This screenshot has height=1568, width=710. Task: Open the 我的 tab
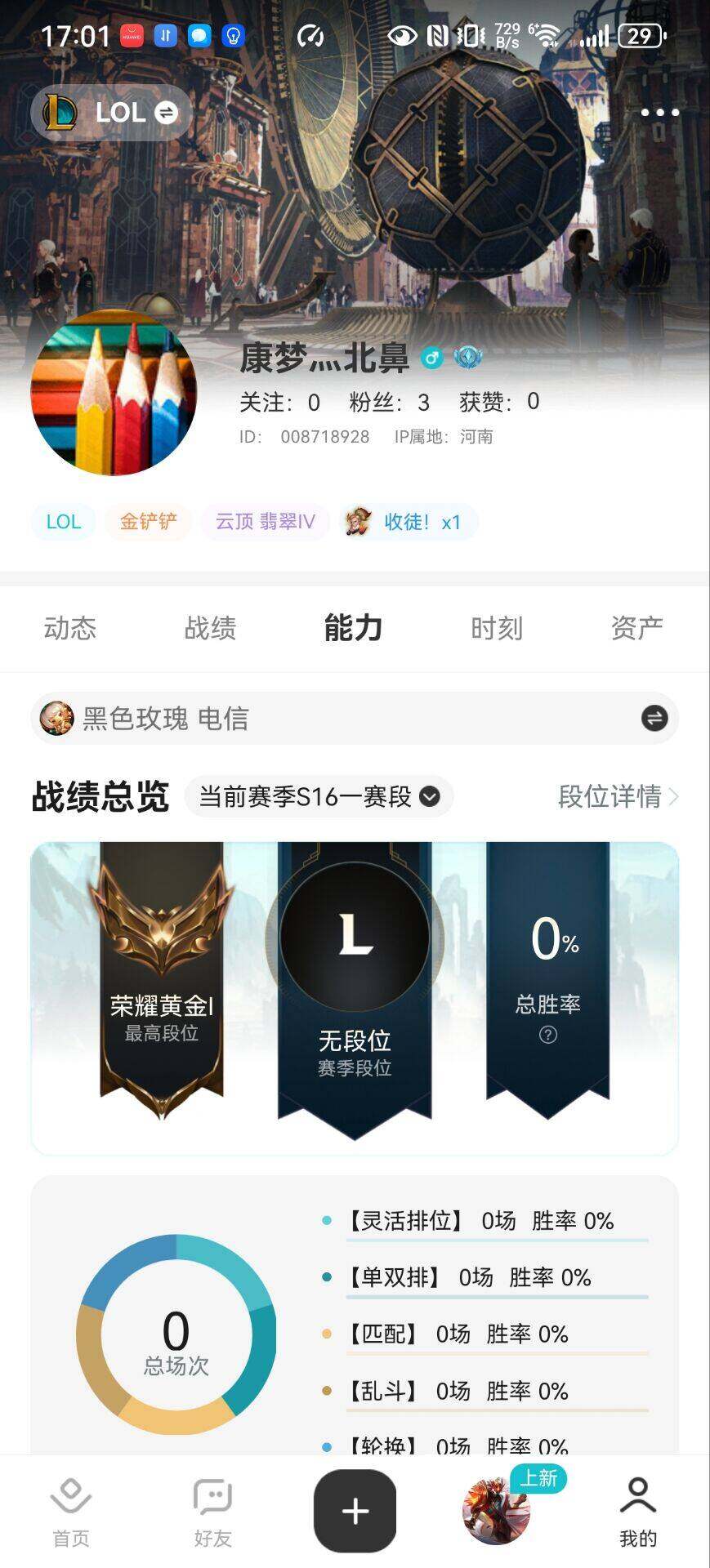click(638, 1511)
